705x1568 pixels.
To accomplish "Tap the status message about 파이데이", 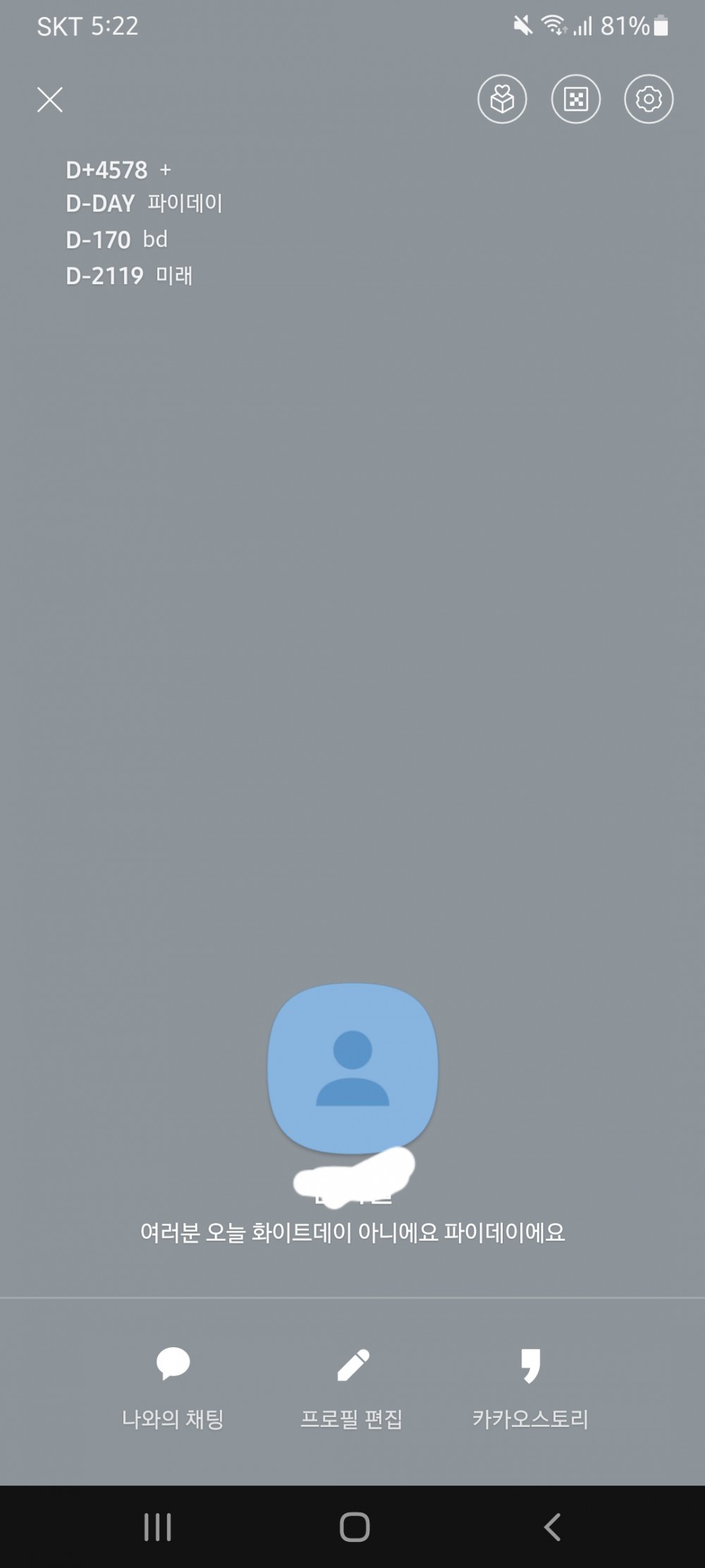I will [x=352, y=1232].
